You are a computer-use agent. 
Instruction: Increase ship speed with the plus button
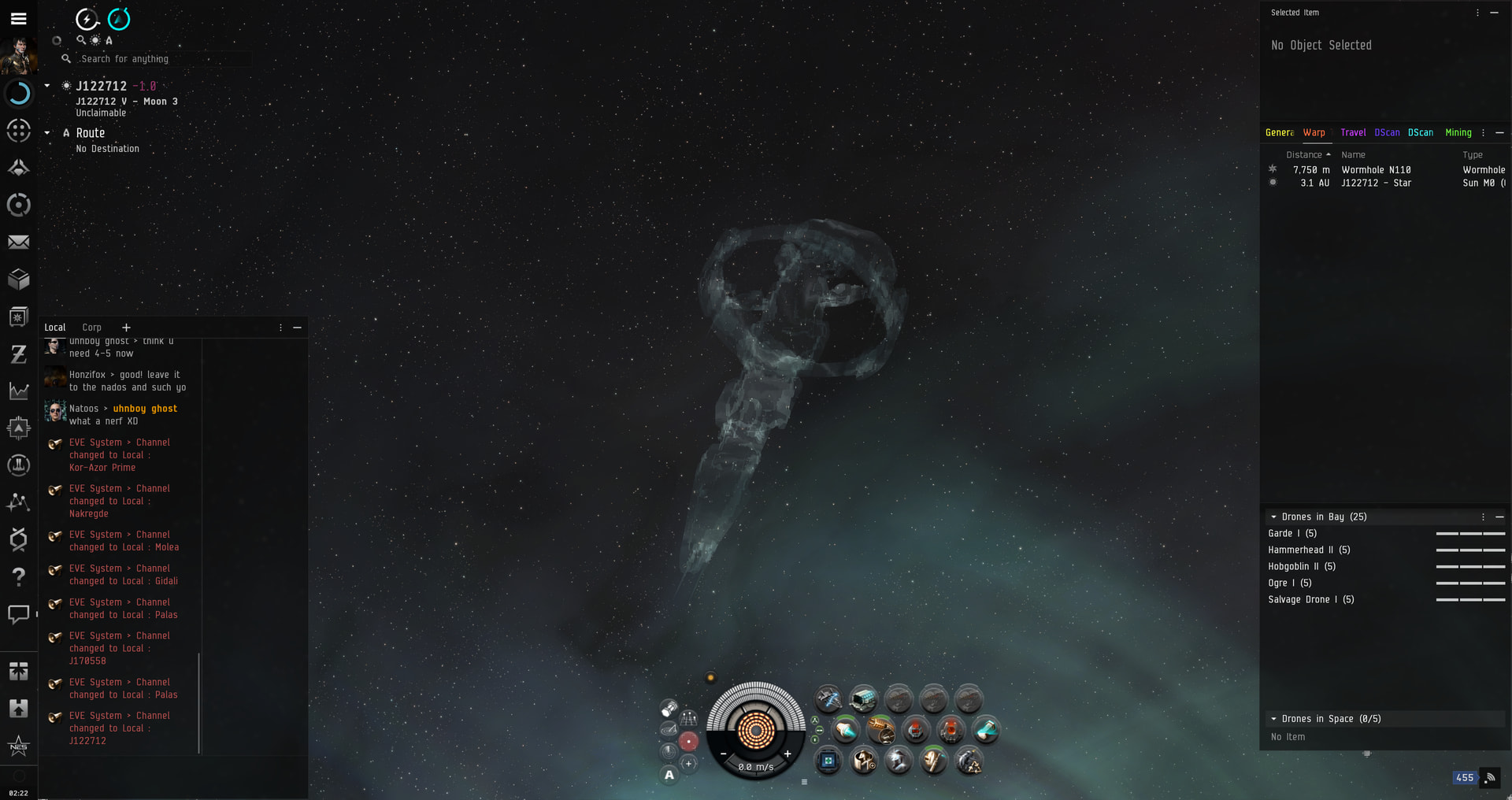(x=787, y=754)
